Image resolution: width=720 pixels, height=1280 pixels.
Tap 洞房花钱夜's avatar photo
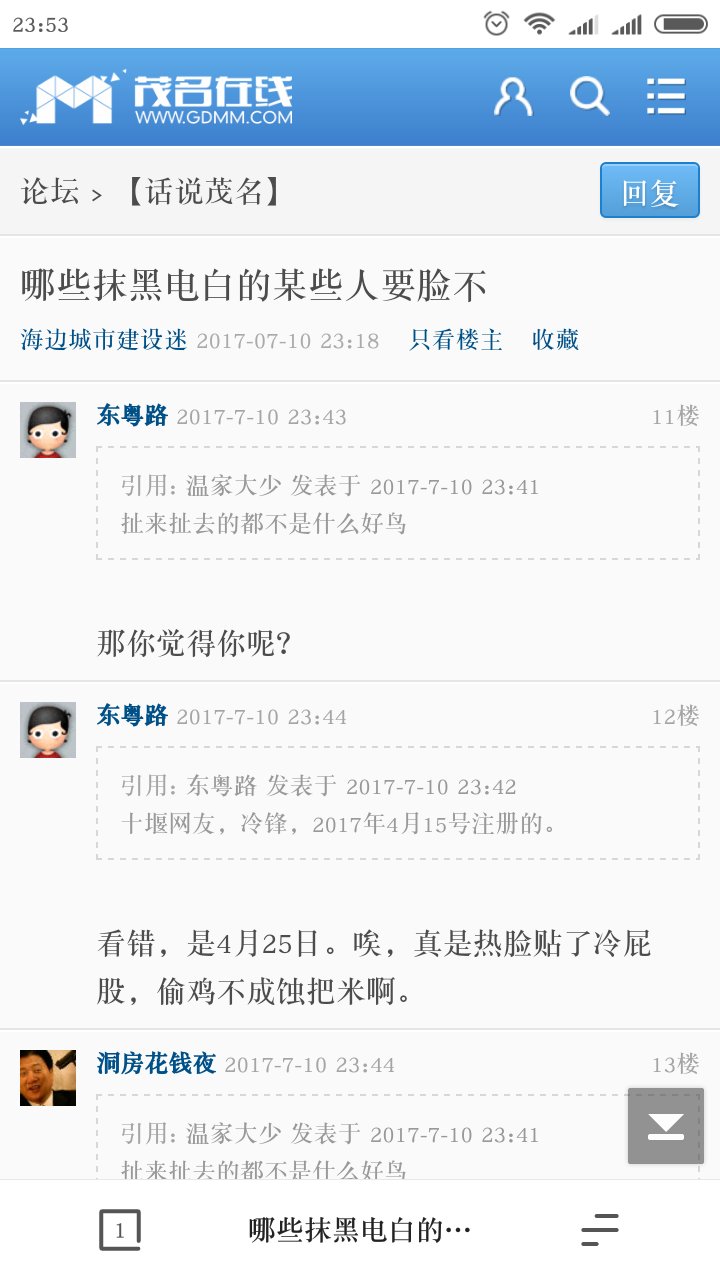pyautogui.click(x=48, y=1078)
